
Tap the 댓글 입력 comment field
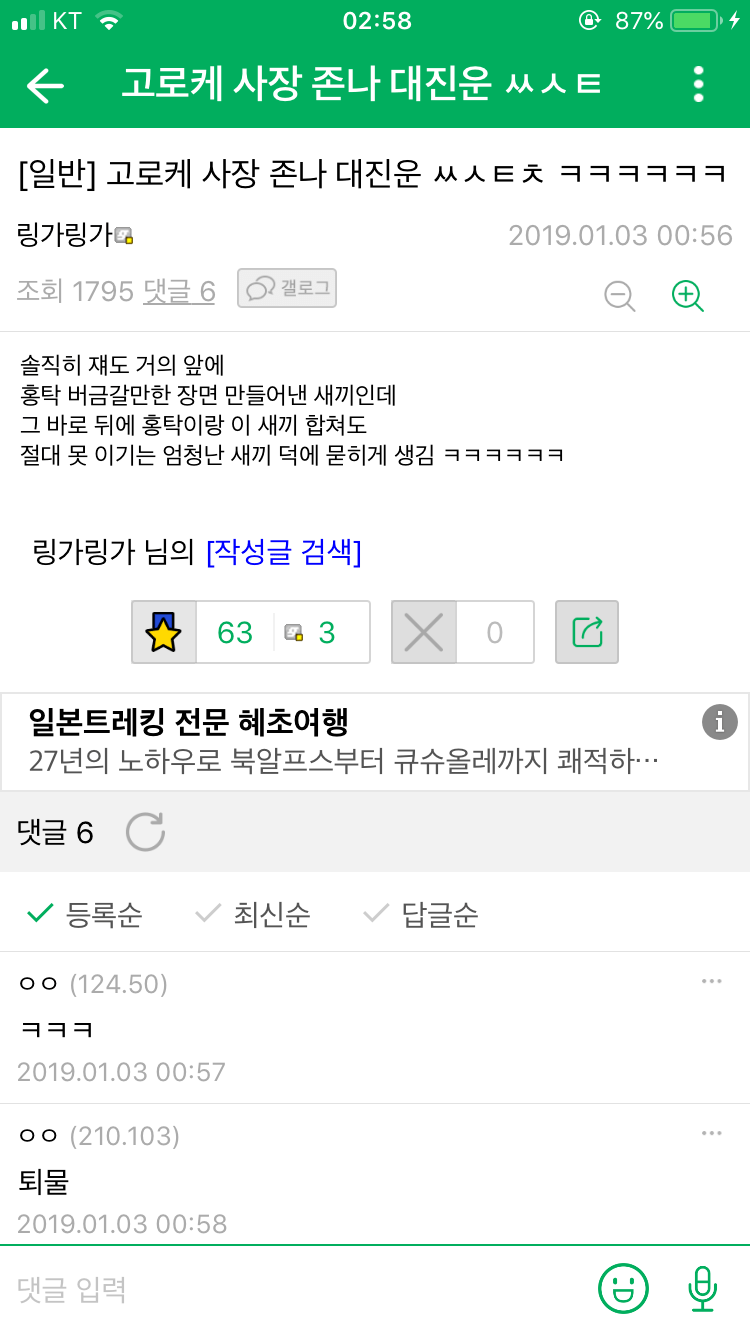[200, 1289]
